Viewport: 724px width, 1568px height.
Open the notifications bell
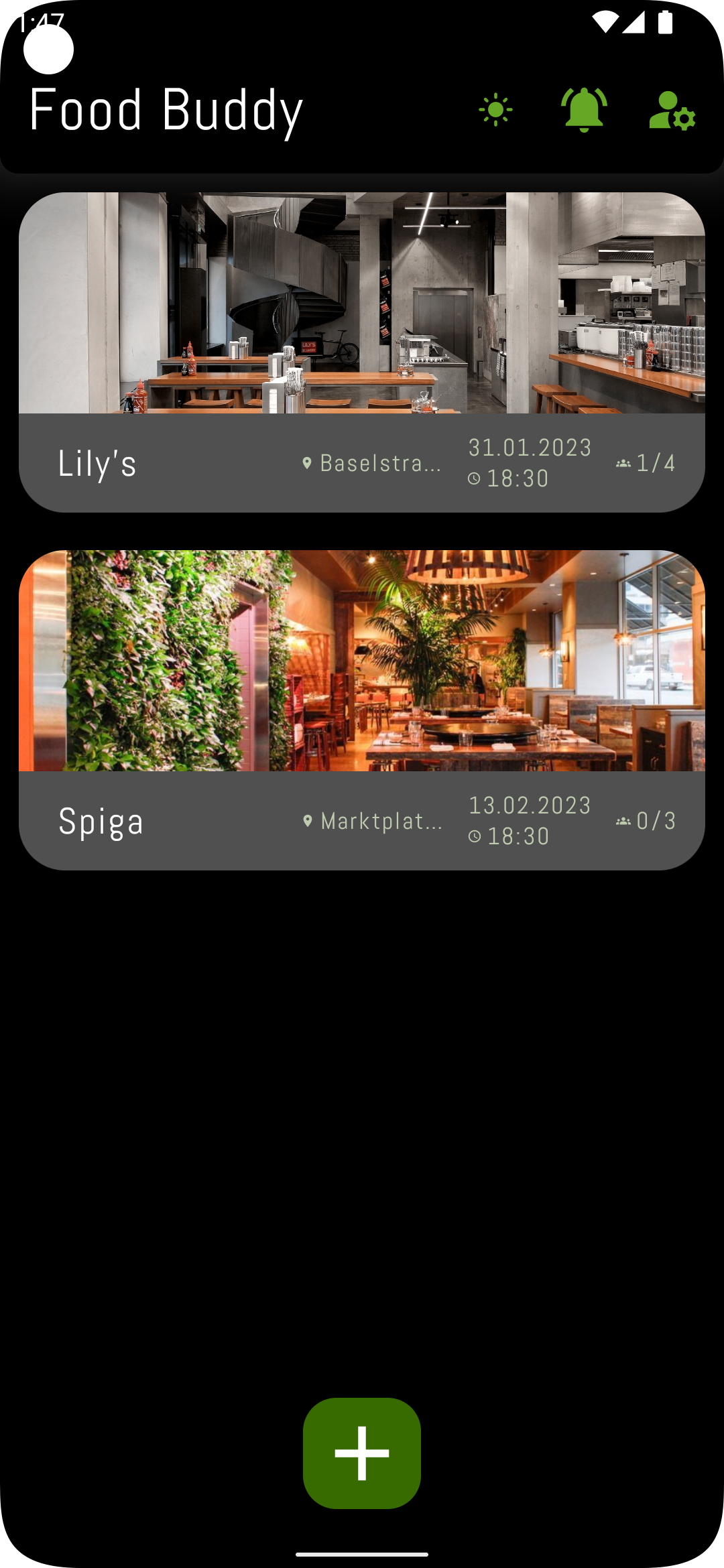584,111
